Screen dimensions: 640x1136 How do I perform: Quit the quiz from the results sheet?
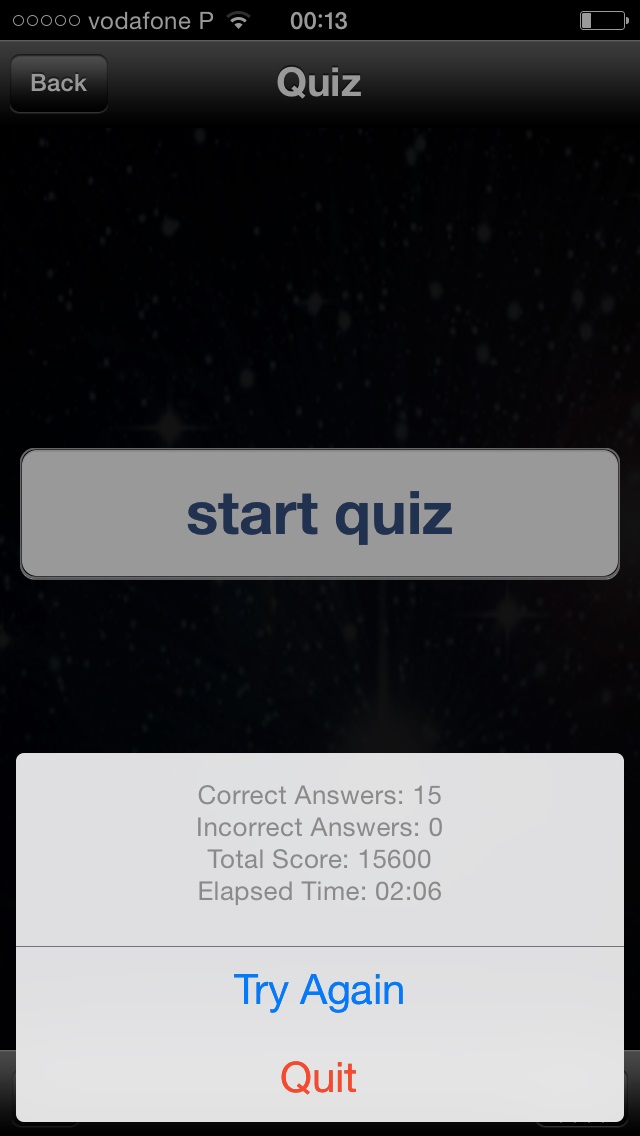pos(319,1077)
